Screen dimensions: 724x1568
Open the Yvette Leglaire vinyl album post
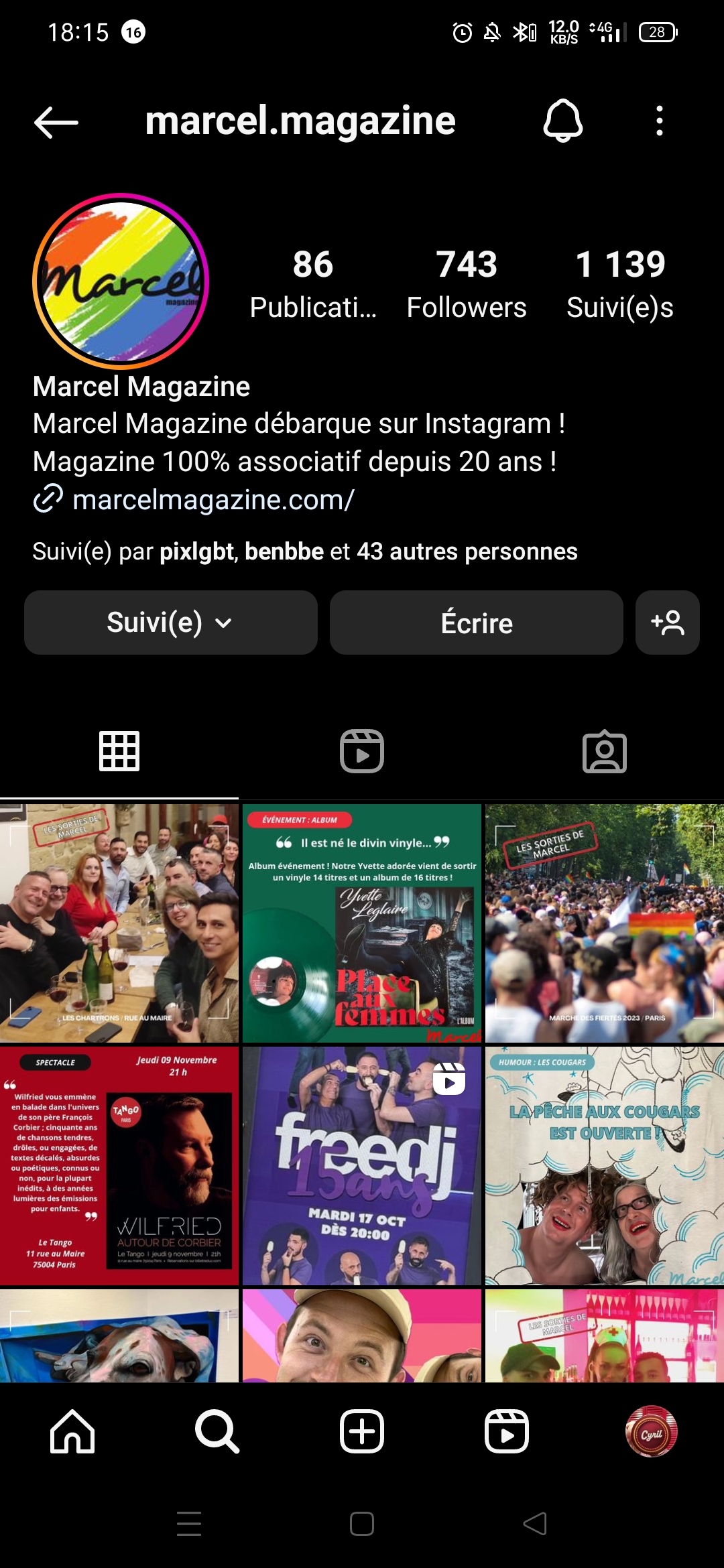(x=362, y=923)
